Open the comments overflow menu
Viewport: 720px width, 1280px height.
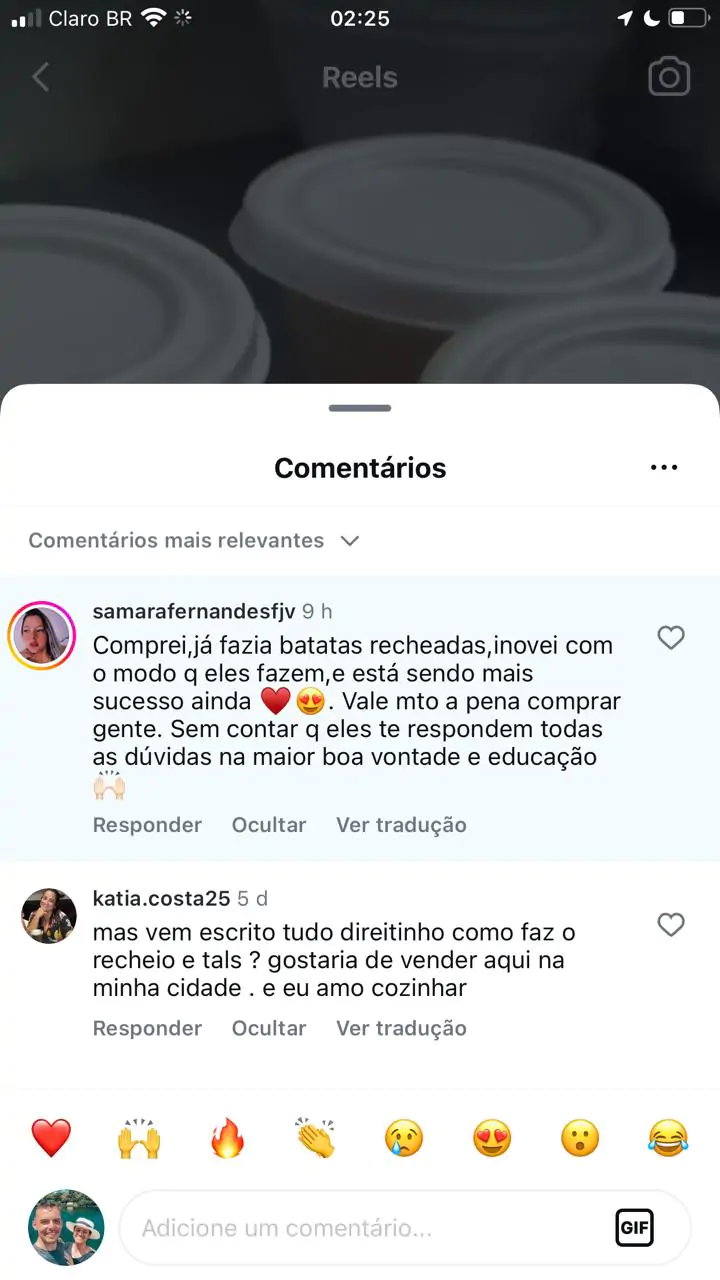(x=664, y=467)
